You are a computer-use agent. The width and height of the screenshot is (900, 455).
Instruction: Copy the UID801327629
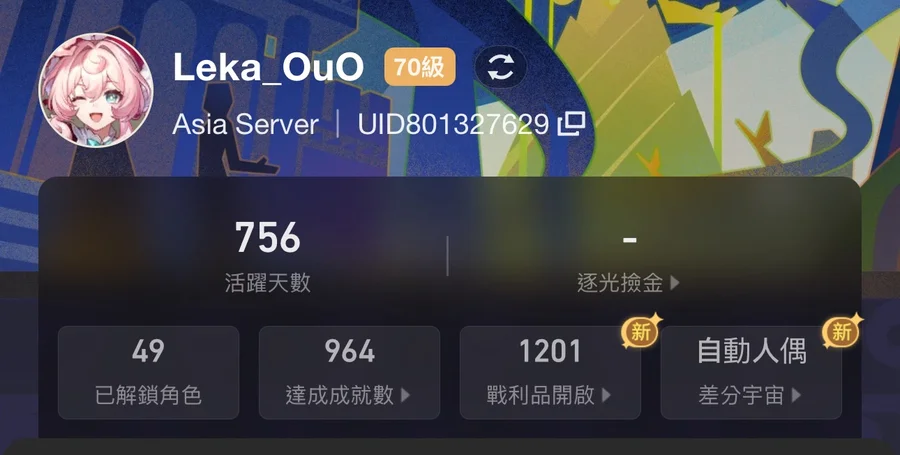click(571, 124)
